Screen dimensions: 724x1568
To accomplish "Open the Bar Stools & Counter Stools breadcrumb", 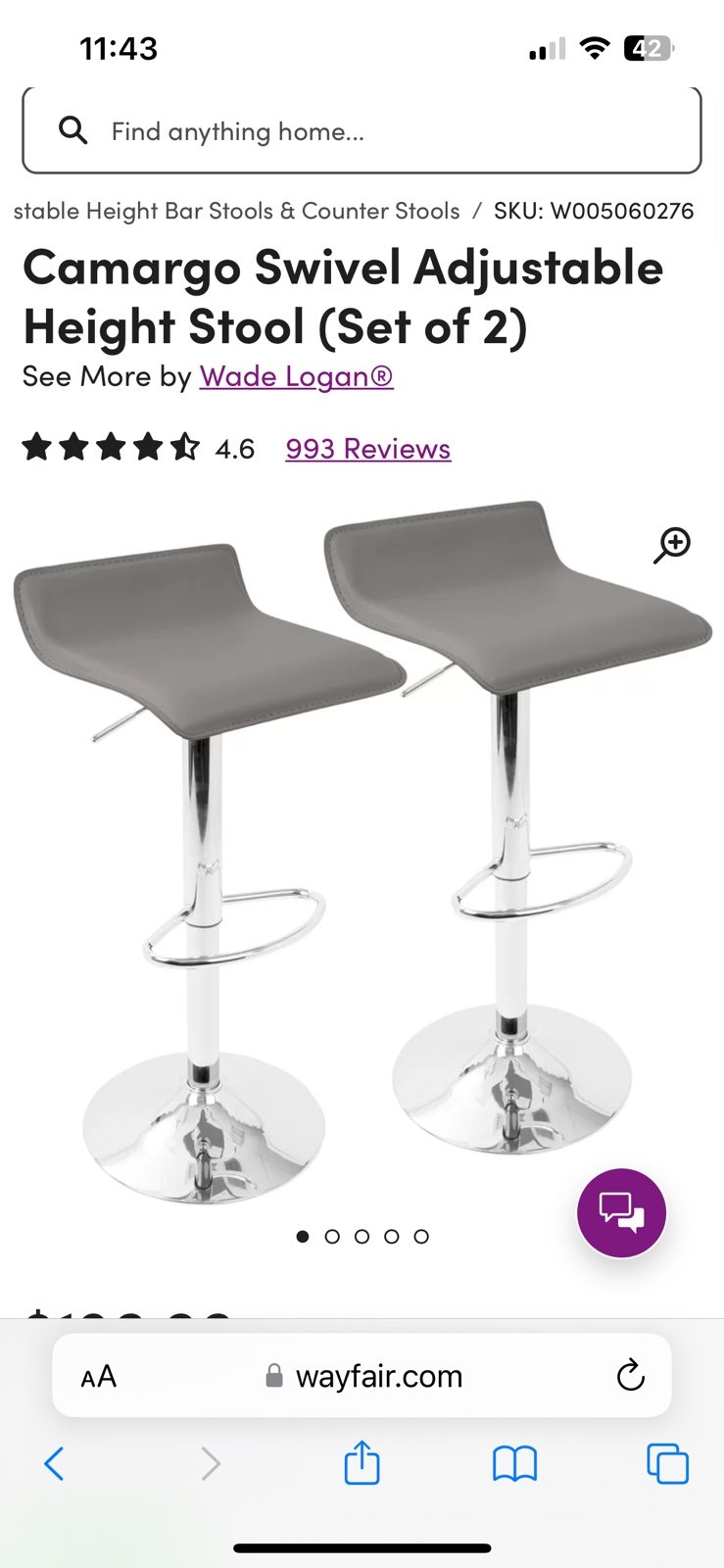I will click(x=236, y=211).
